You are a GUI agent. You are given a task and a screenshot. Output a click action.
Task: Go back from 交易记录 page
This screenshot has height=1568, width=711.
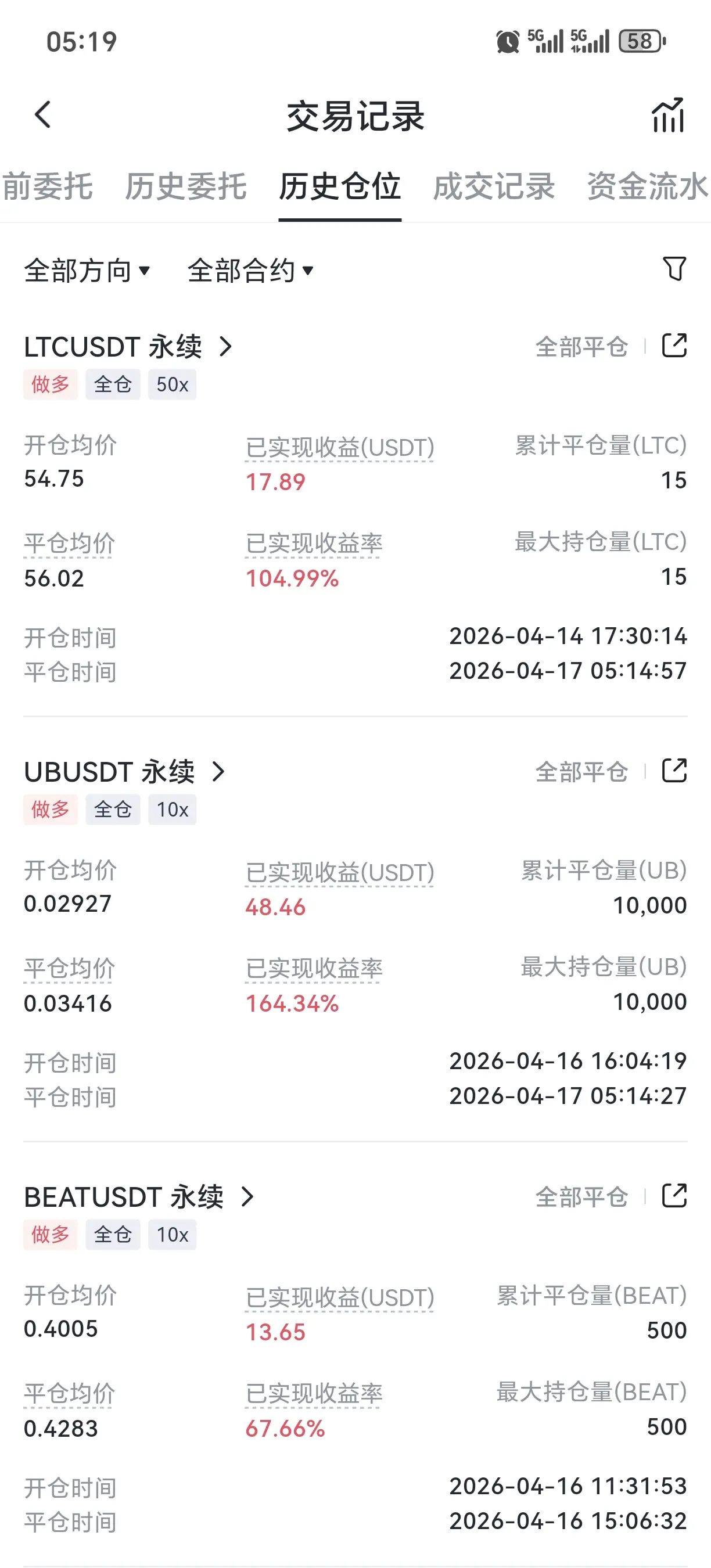pos(42,114)
